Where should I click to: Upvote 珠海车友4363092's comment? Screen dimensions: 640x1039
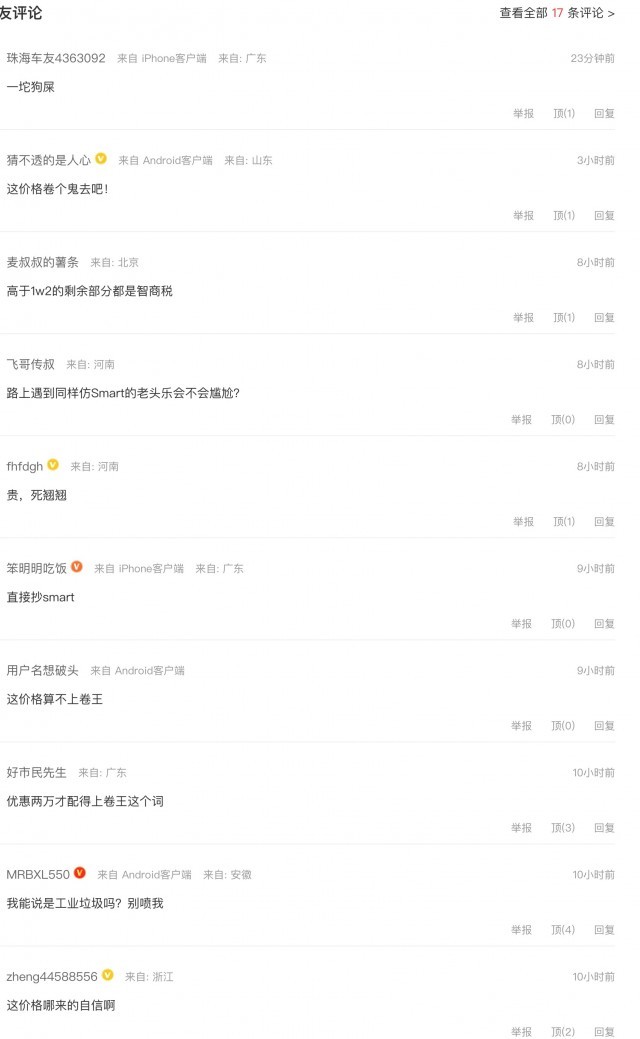click(564, 114)
